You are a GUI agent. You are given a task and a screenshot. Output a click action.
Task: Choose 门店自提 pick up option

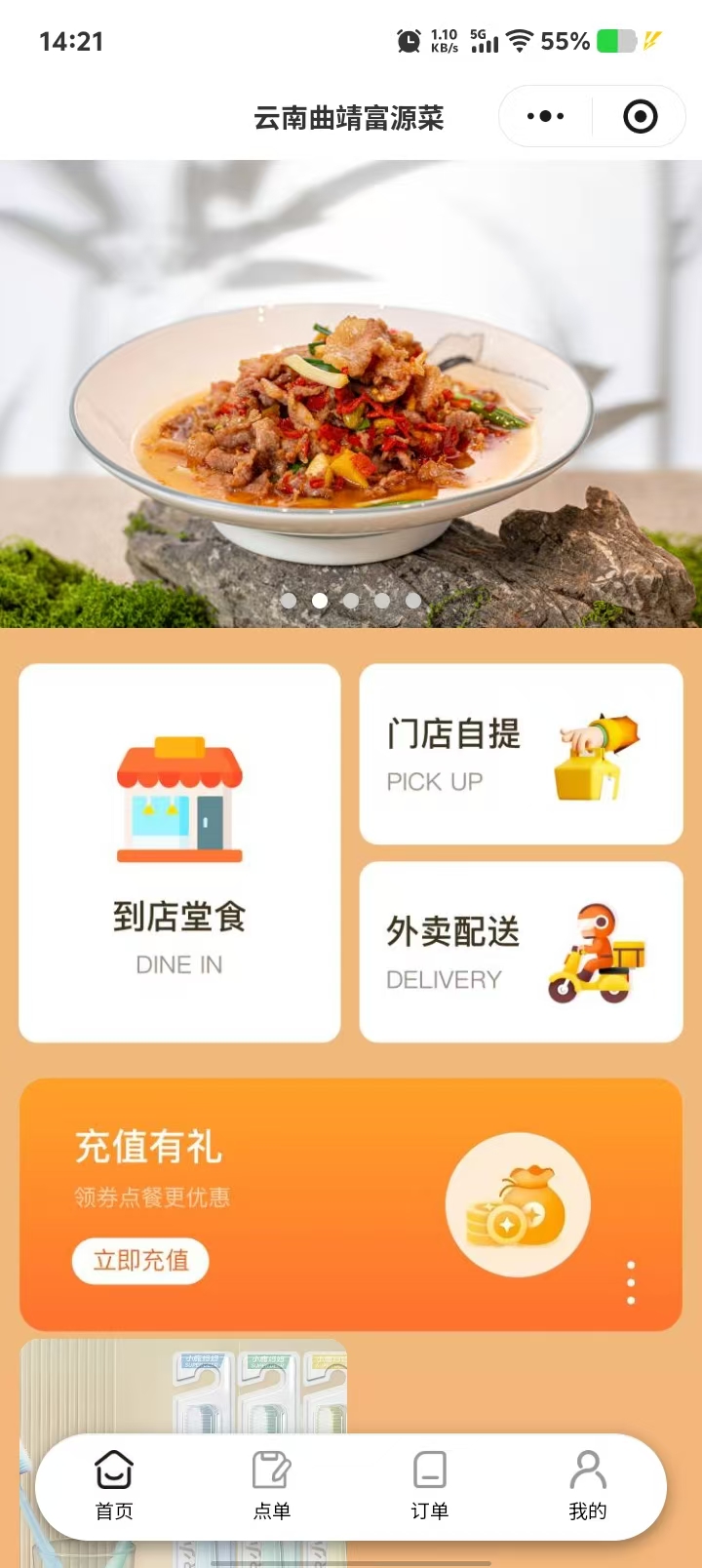click(521, 754)
